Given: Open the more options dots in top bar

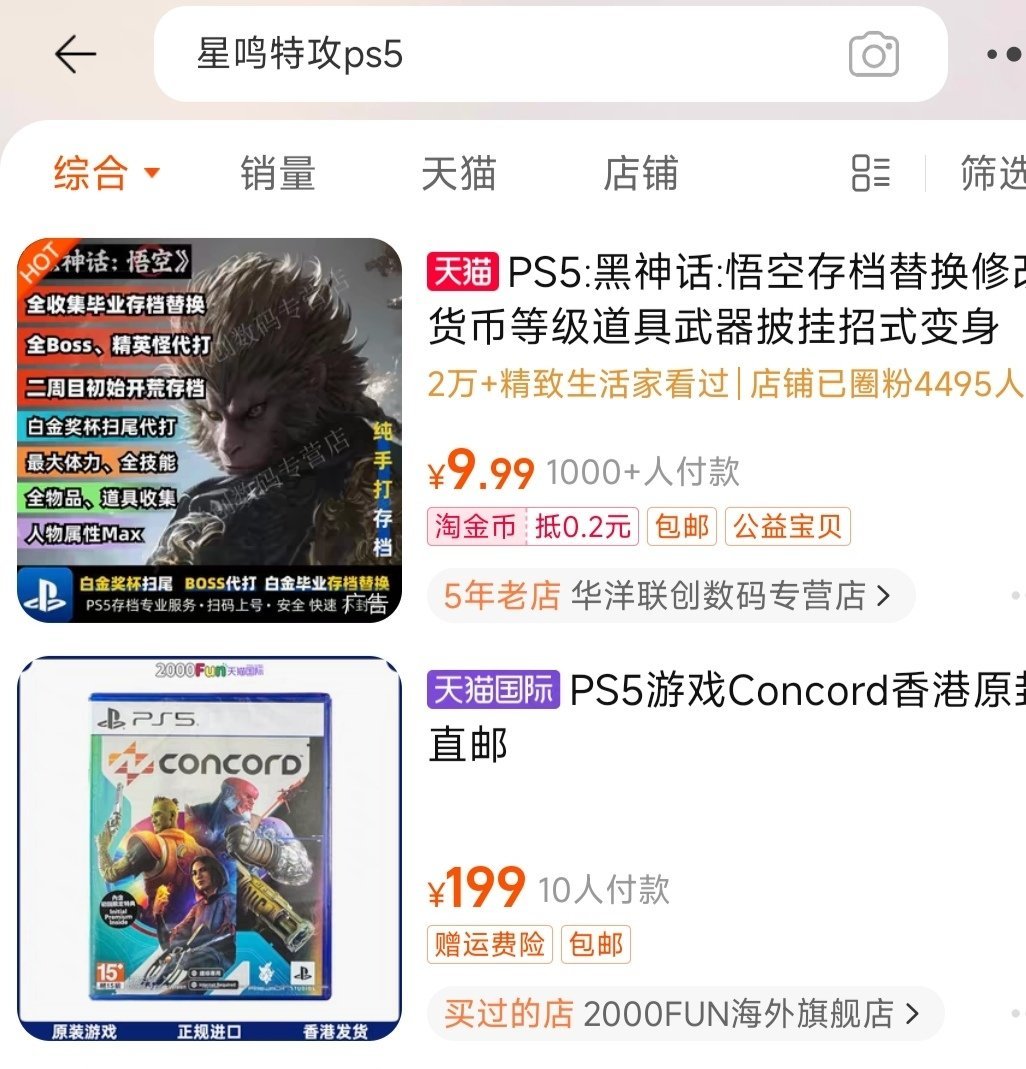Looking at the screenshot, I should tap(1004, 55).
